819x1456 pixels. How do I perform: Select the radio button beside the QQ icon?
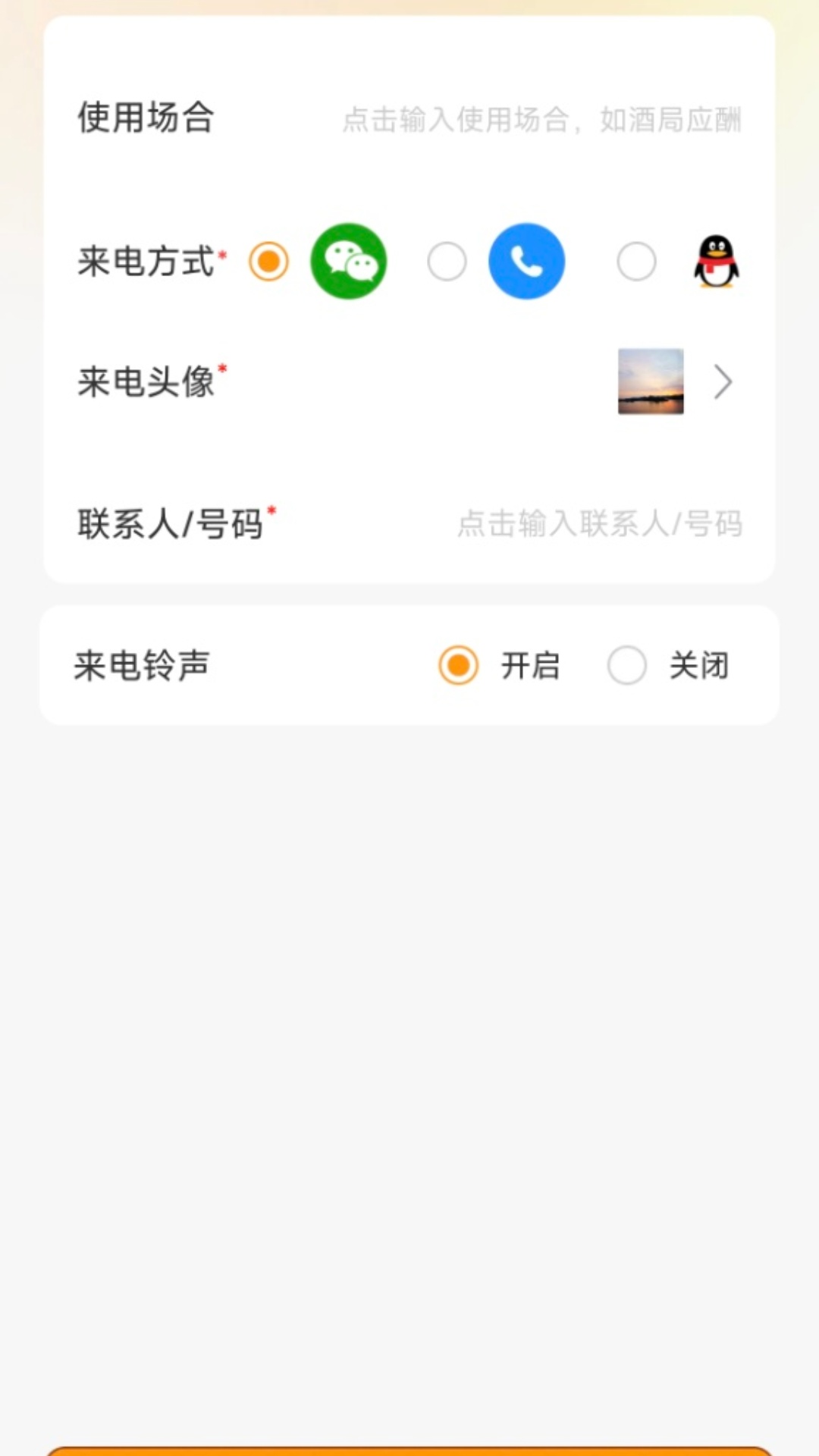click(636, 261)
